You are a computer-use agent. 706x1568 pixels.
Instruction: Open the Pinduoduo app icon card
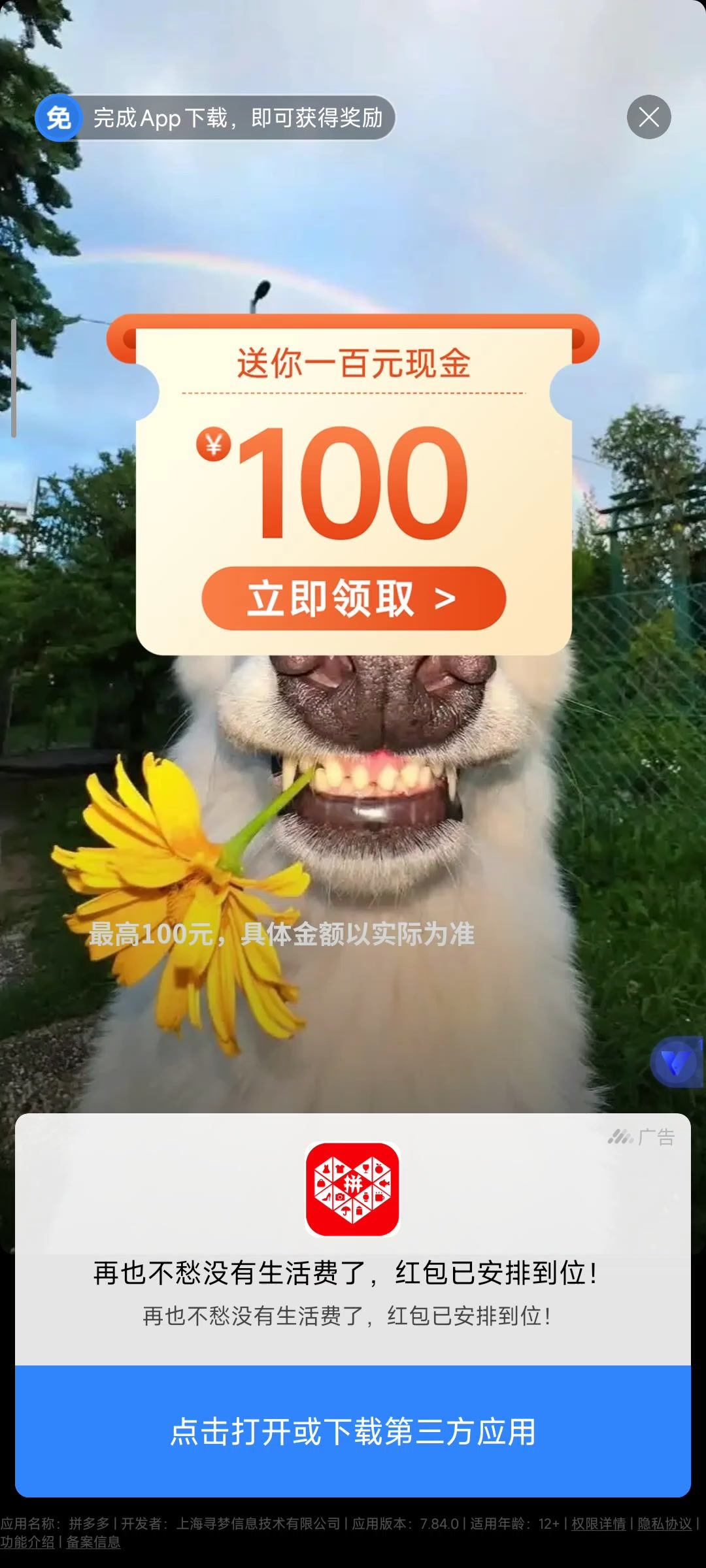coord(352,1189)
